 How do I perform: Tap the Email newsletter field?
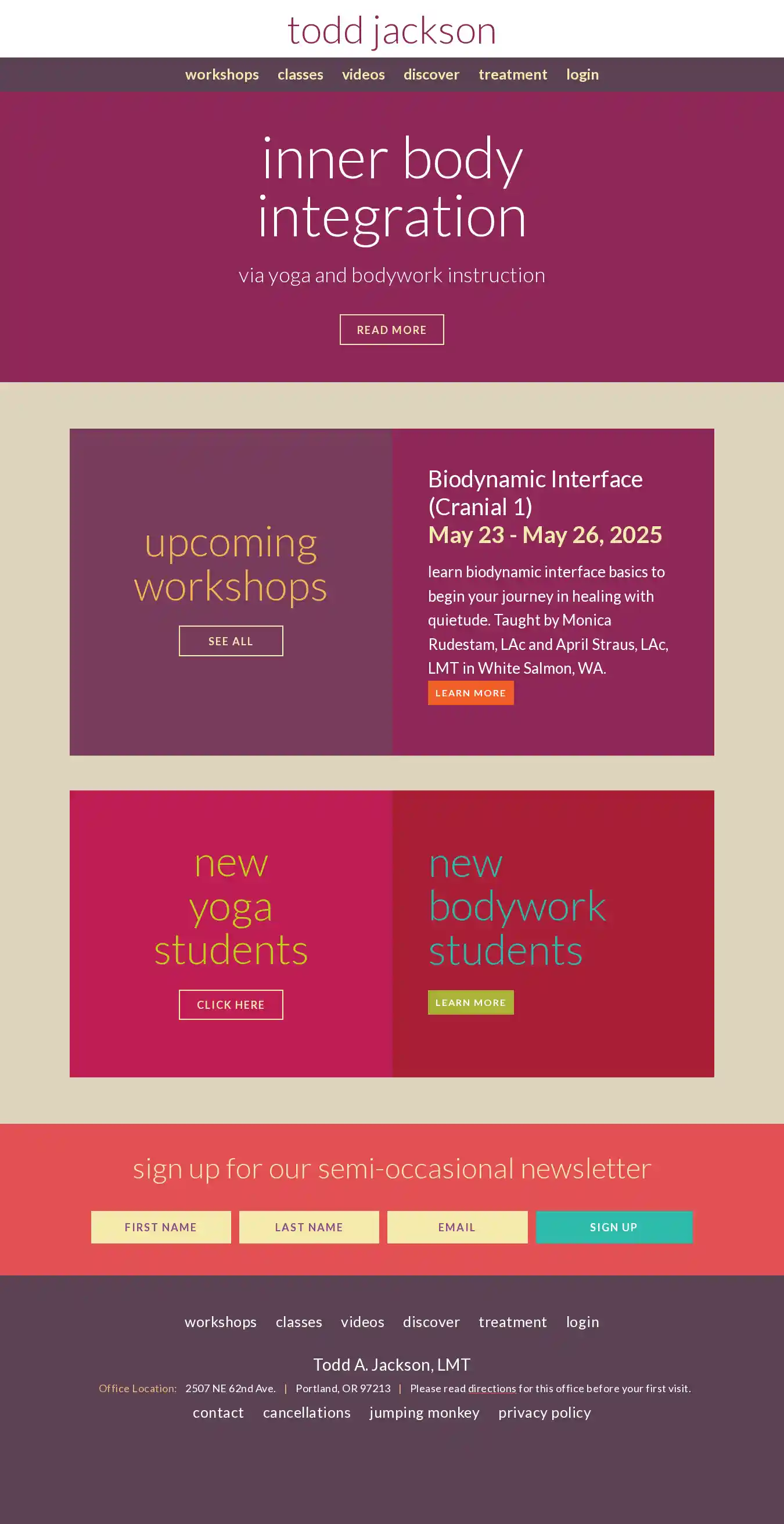(457, 1227)
